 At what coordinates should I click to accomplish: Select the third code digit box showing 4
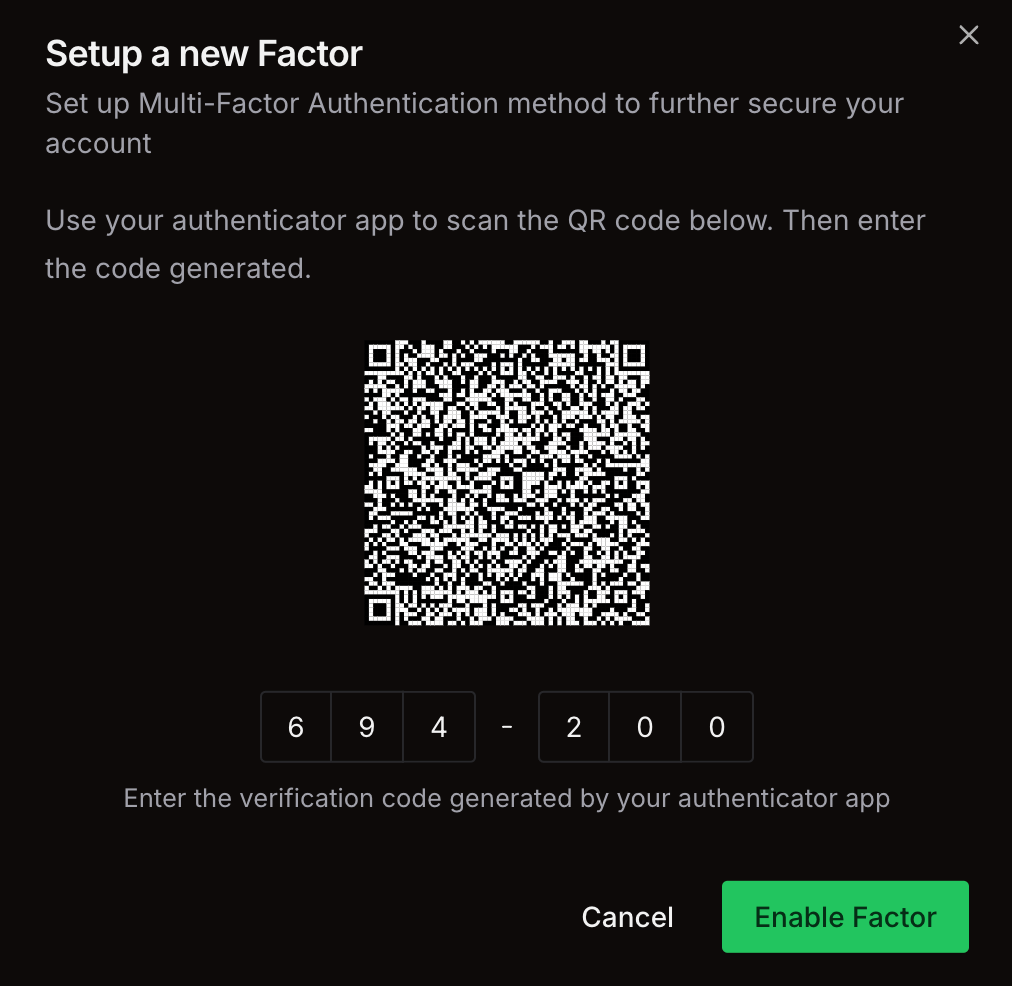tap(438, 727)
